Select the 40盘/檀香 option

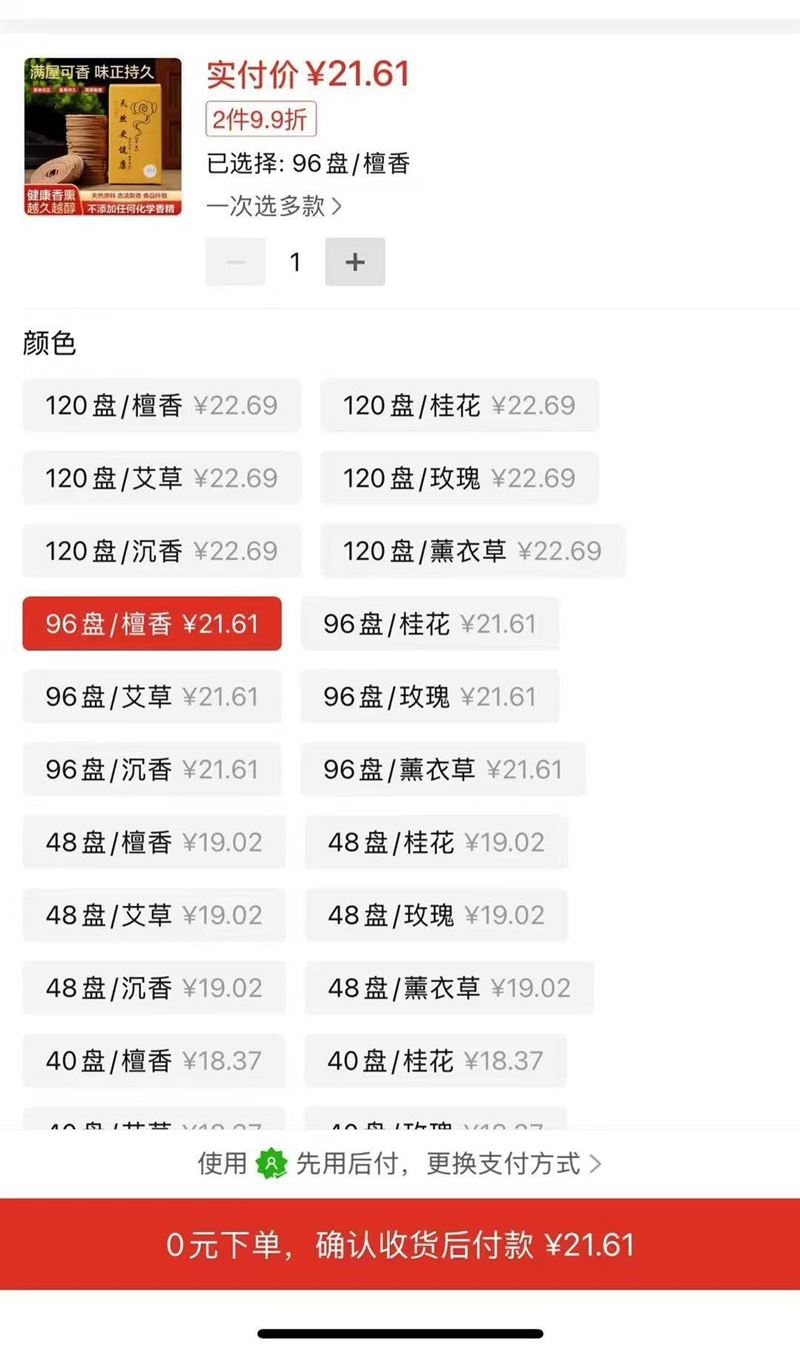click(154, 1061)
